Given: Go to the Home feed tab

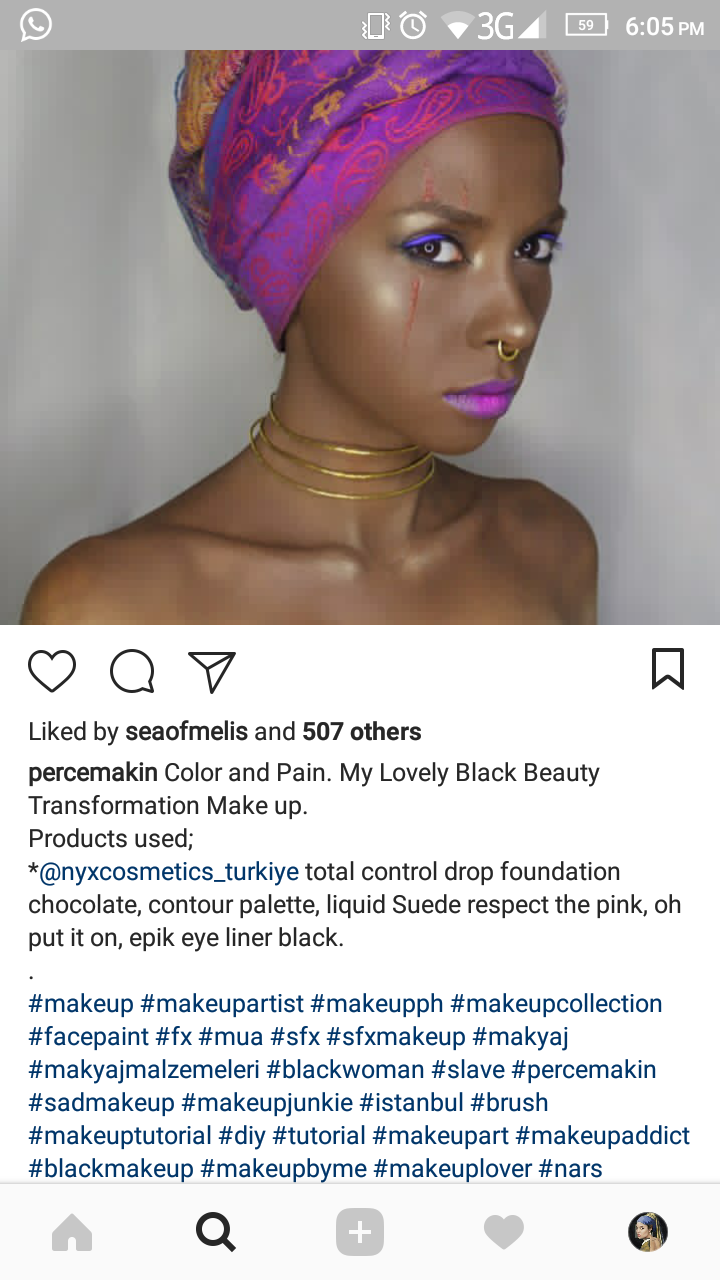Looking at the screenshot, I should [x=72, y=1232].
